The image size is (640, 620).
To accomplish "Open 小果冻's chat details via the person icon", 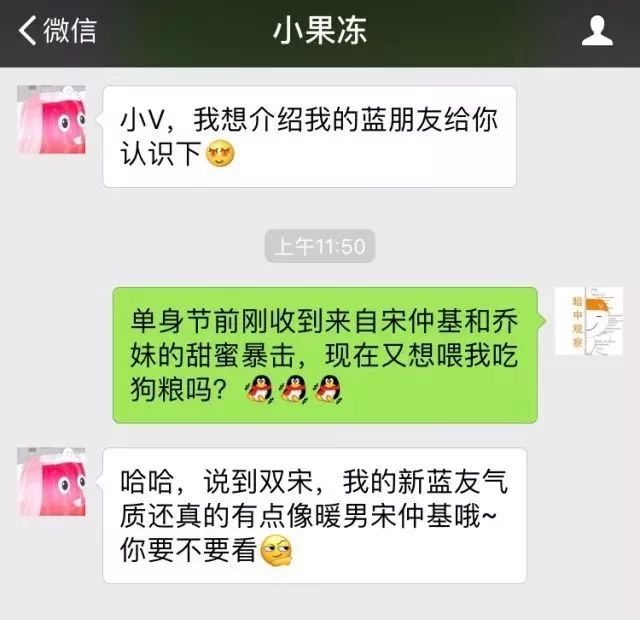I will click(x=597, y=31).
